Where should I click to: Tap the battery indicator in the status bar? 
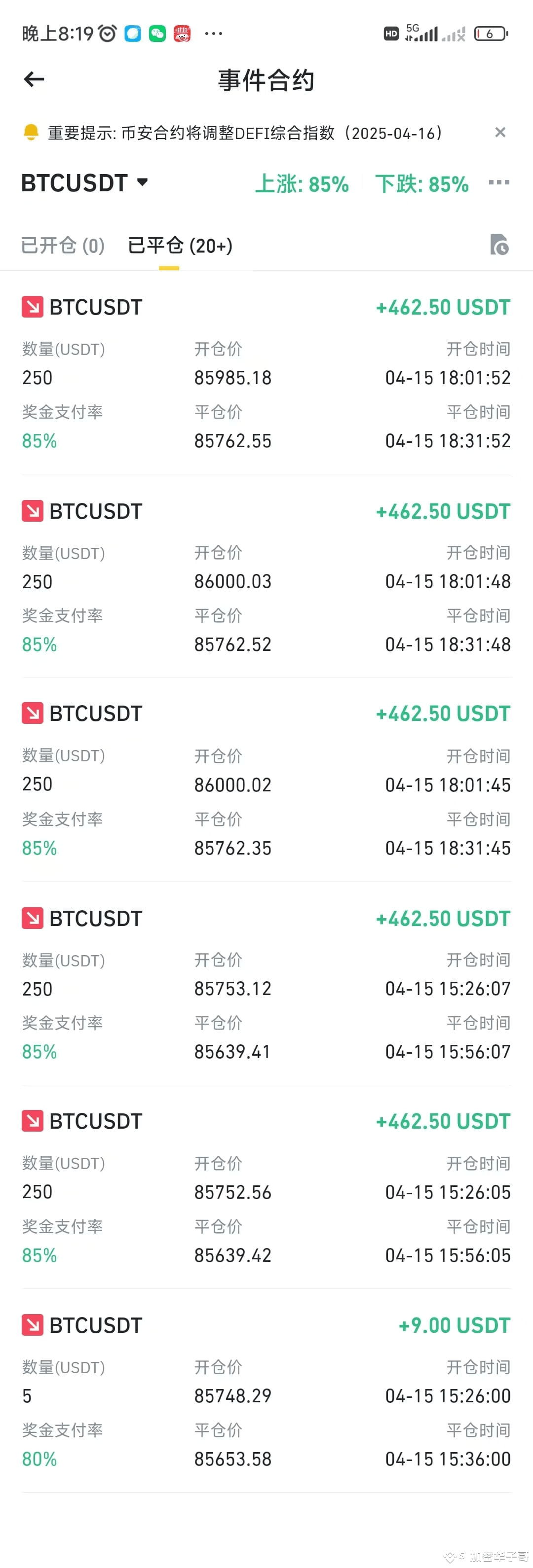click(491, 34)
